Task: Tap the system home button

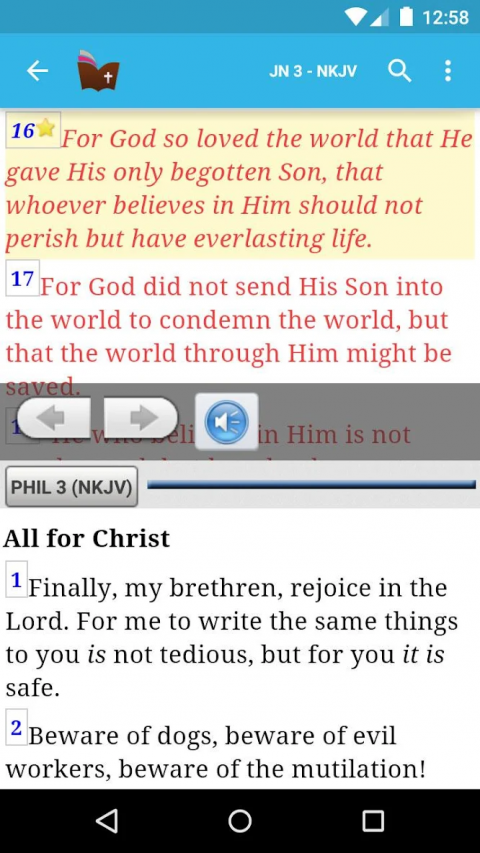Action: point(239,820)
